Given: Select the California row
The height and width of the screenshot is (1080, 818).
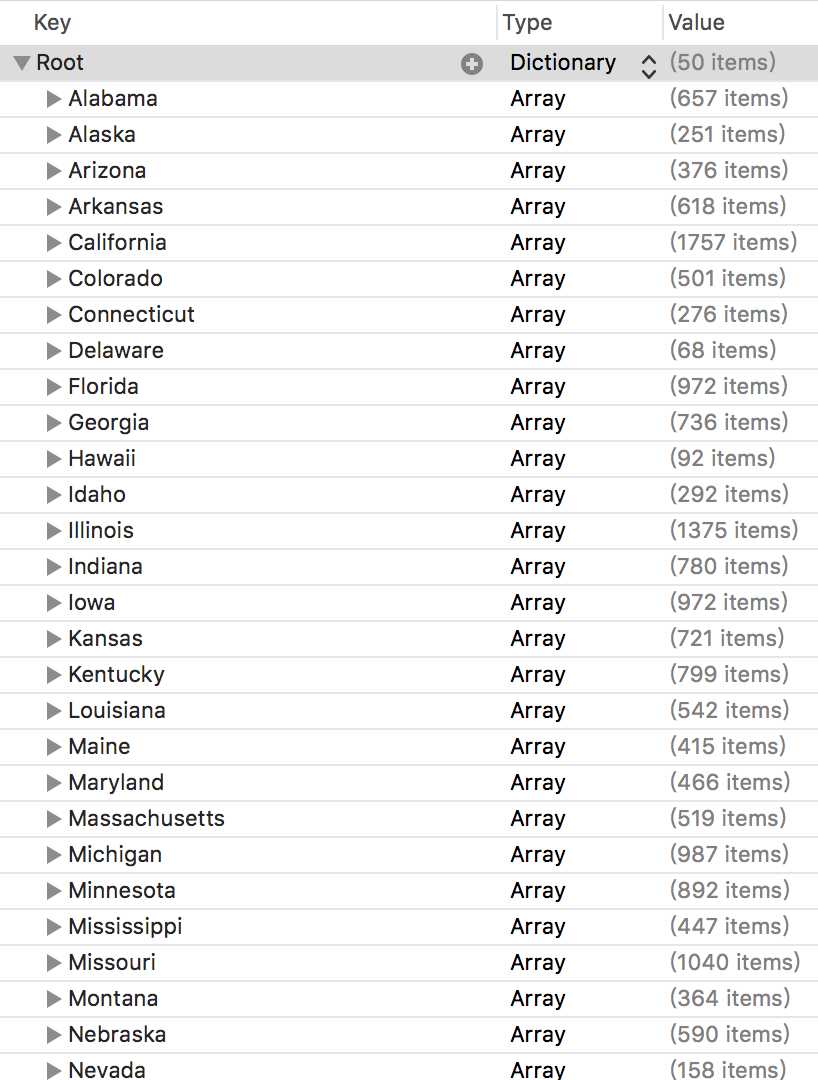Looking at the screenshot, I should (117, 243).
